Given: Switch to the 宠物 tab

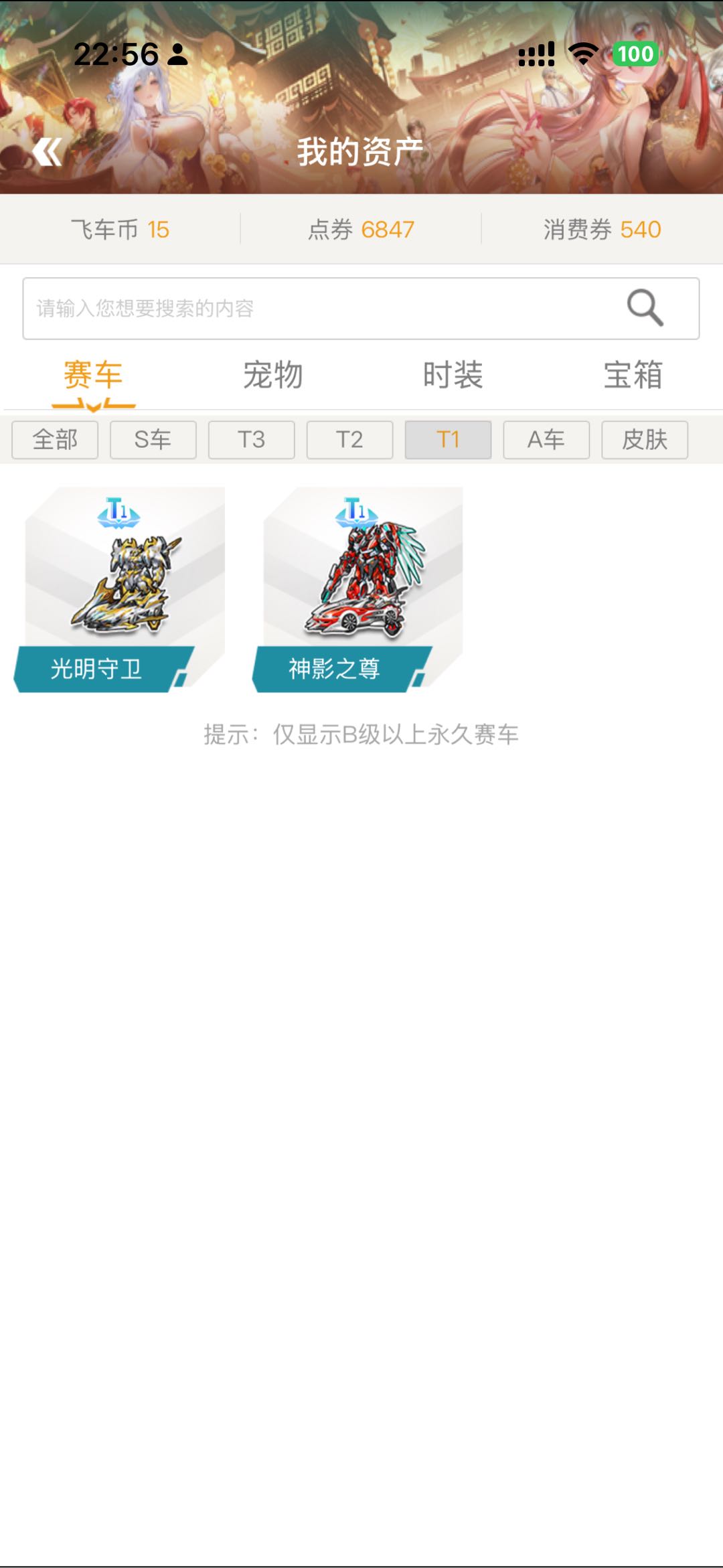Looking at the screenshot, I should pos(272,375).
